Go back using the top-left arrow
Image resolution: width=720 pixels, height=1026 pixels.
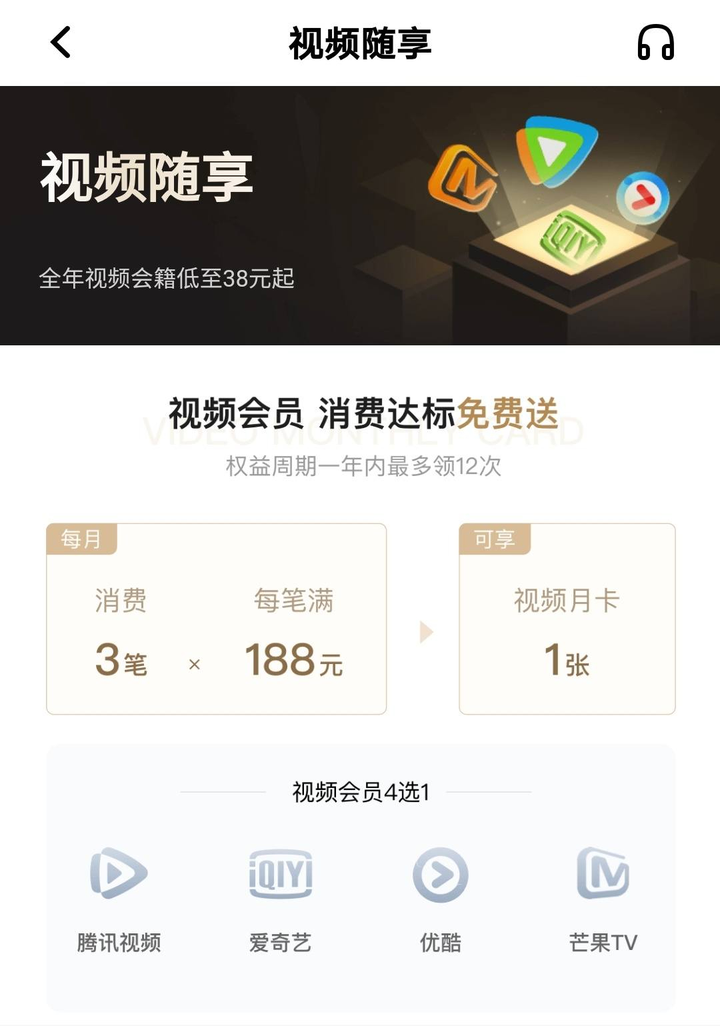61,43
